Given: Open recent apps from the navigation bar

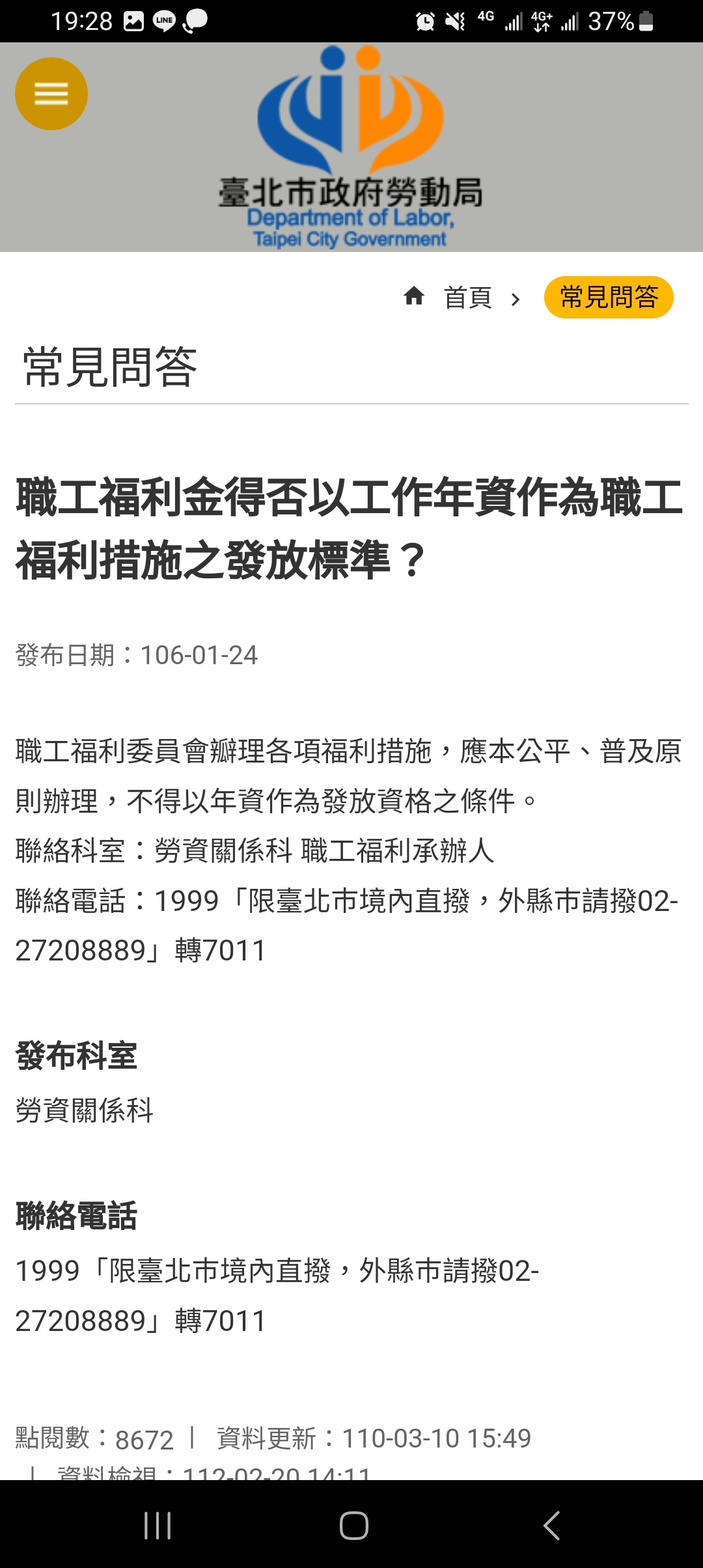Looking at the screenshot, I should click(x=158, y=1525).
